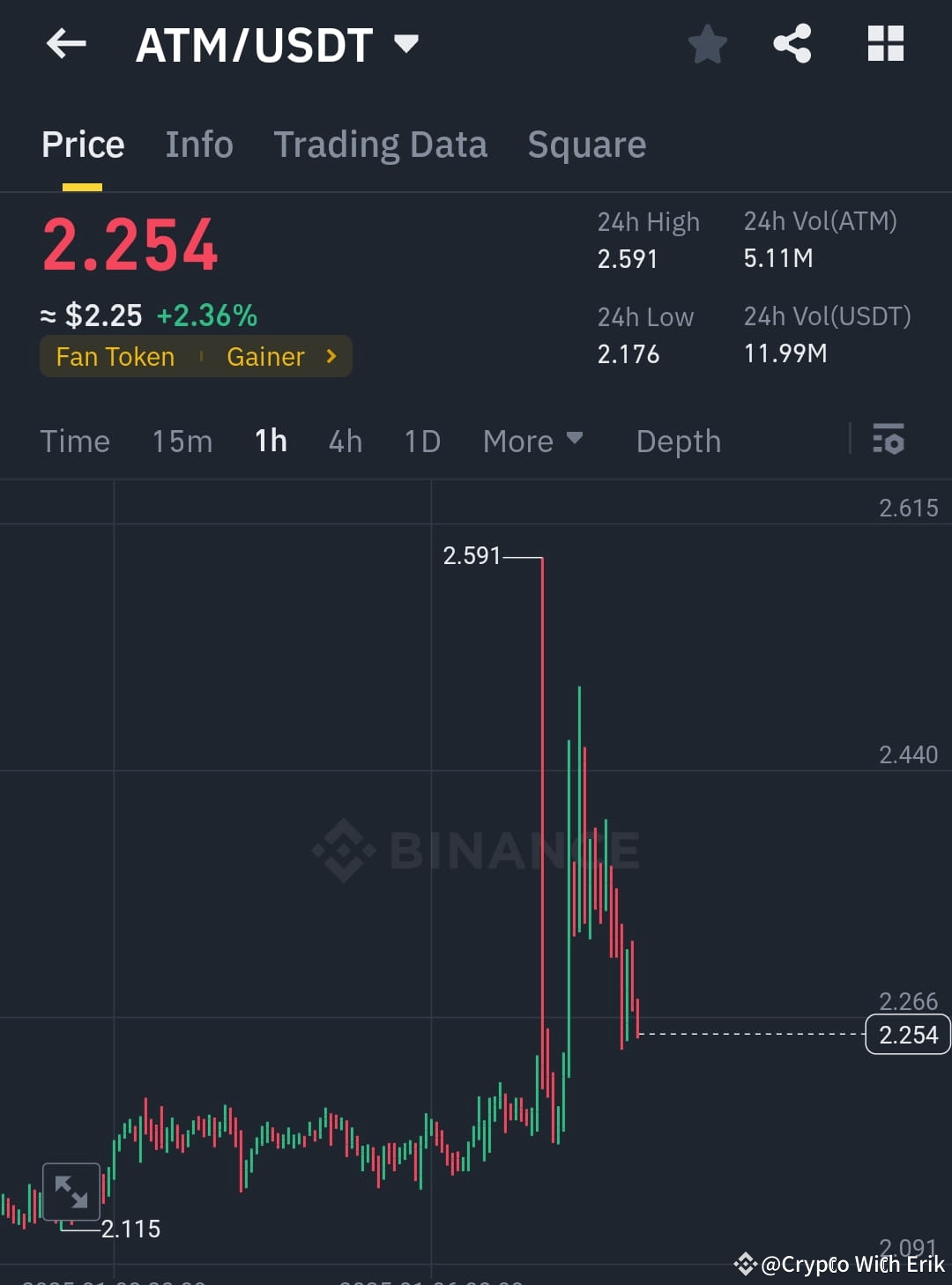952x1285 pixels.
Task: Tap the Fan Token label
Action: [x=115, y=356]
